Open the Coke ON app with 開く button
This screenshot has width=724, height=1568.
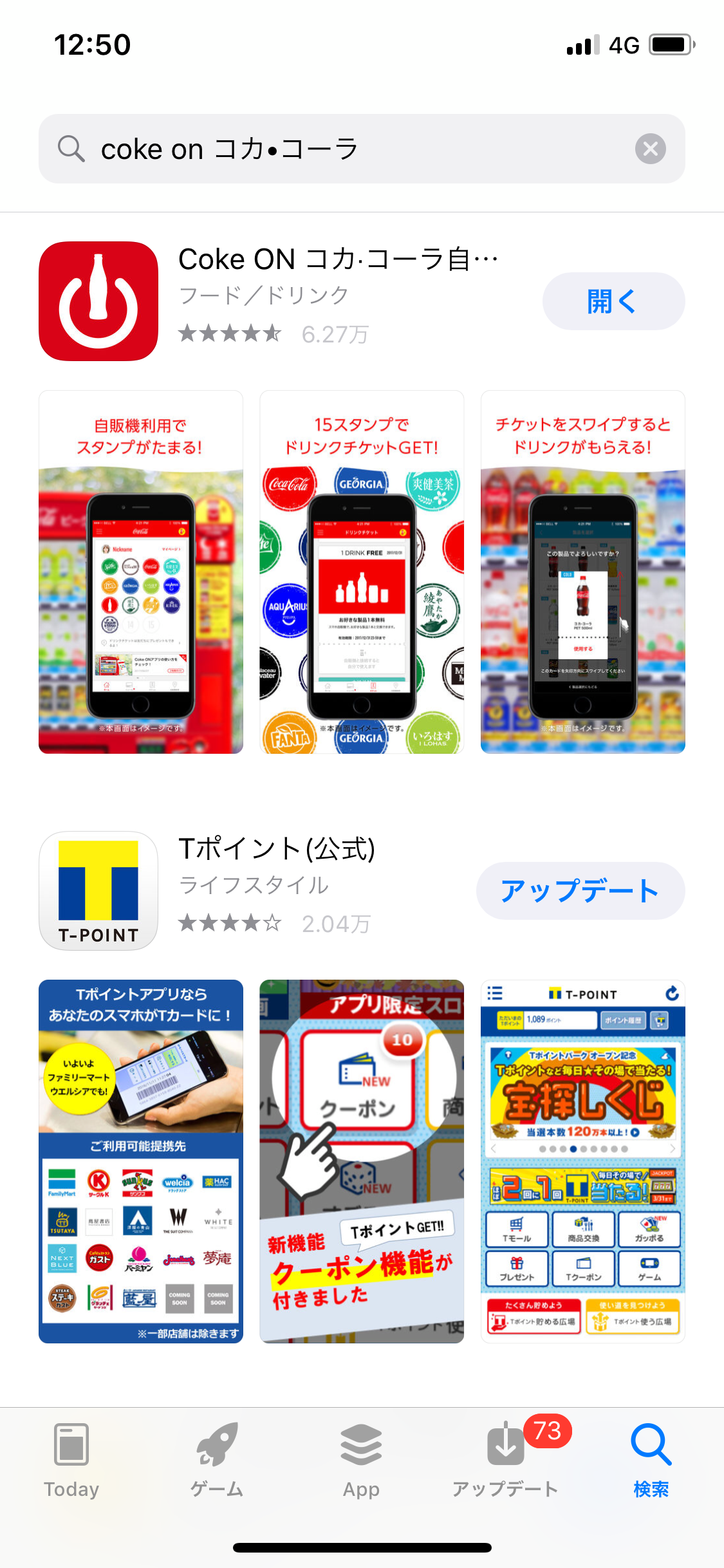[x=613, y=301]
